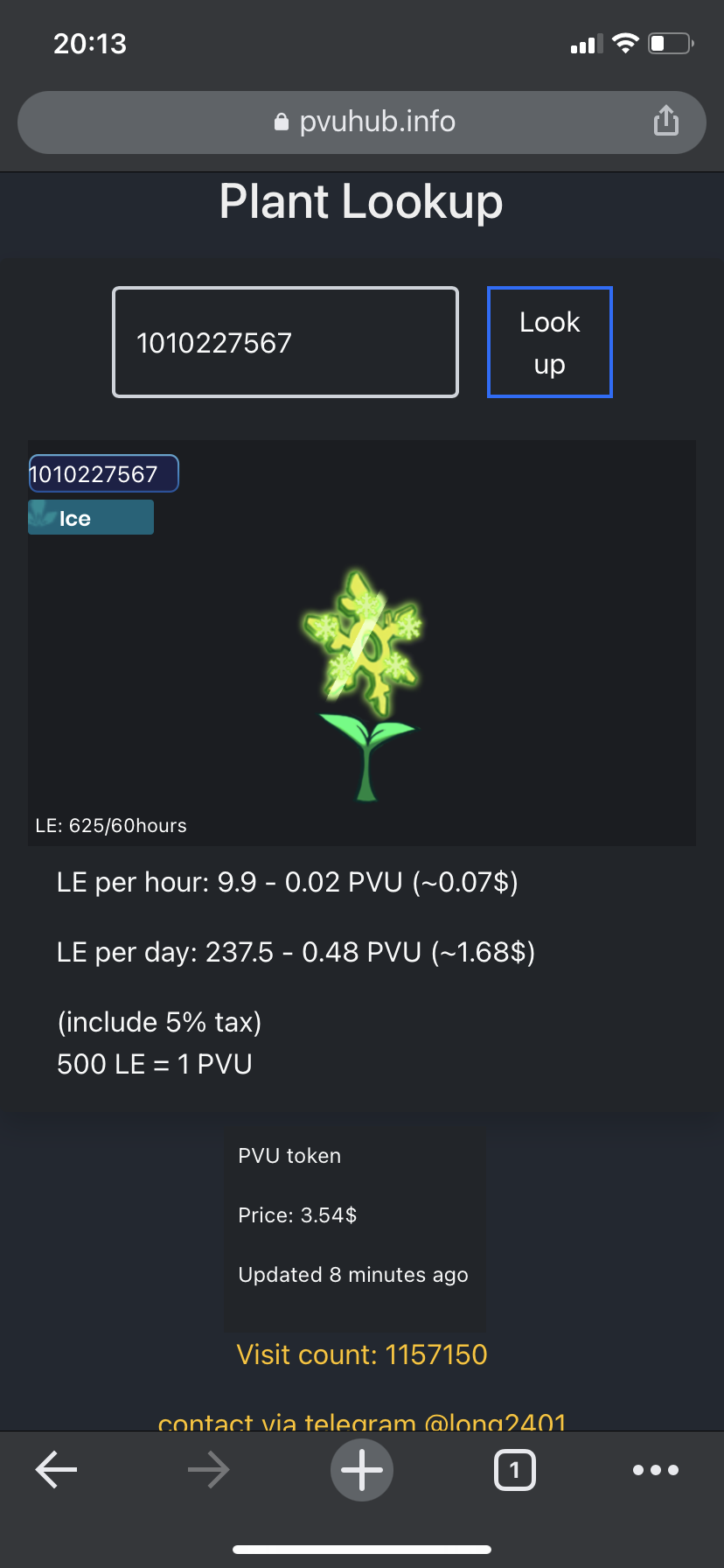Viewport: 724px width, 1568px height.
Task: Open the 1010227567 plant ID badge
Action: [103, 473]
